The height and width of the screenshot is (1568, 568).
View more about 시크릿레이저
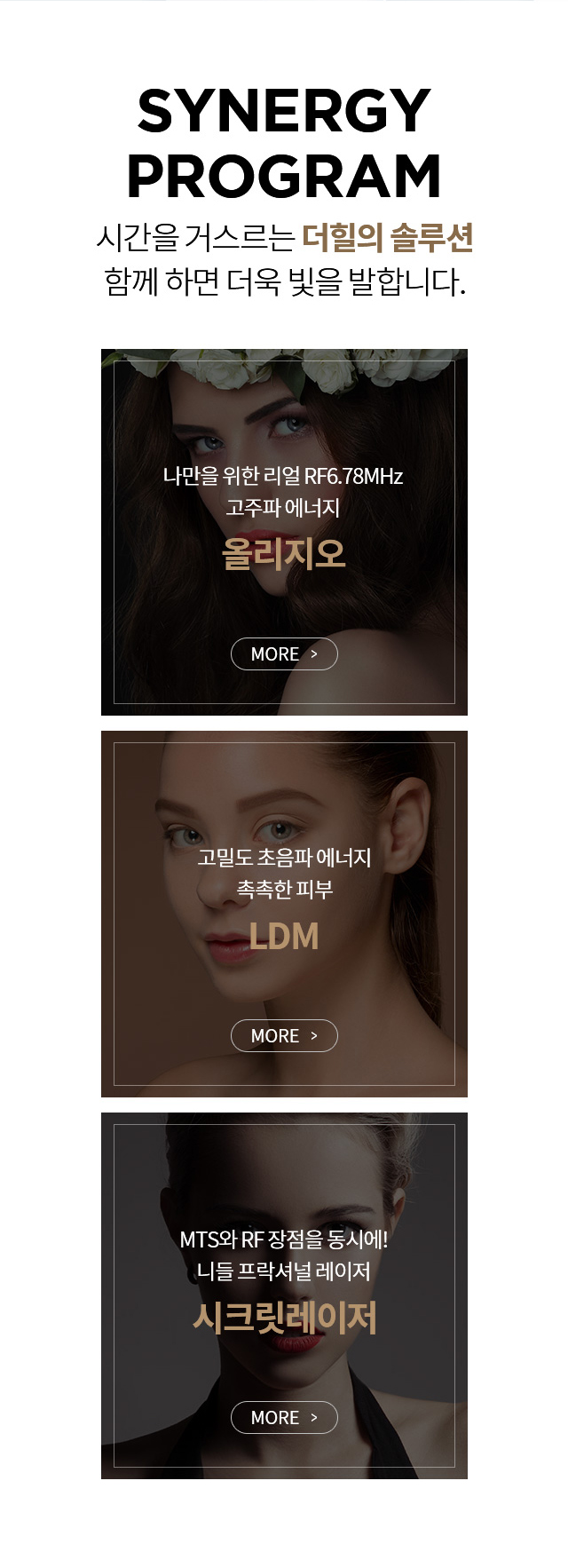point(284,1418)
